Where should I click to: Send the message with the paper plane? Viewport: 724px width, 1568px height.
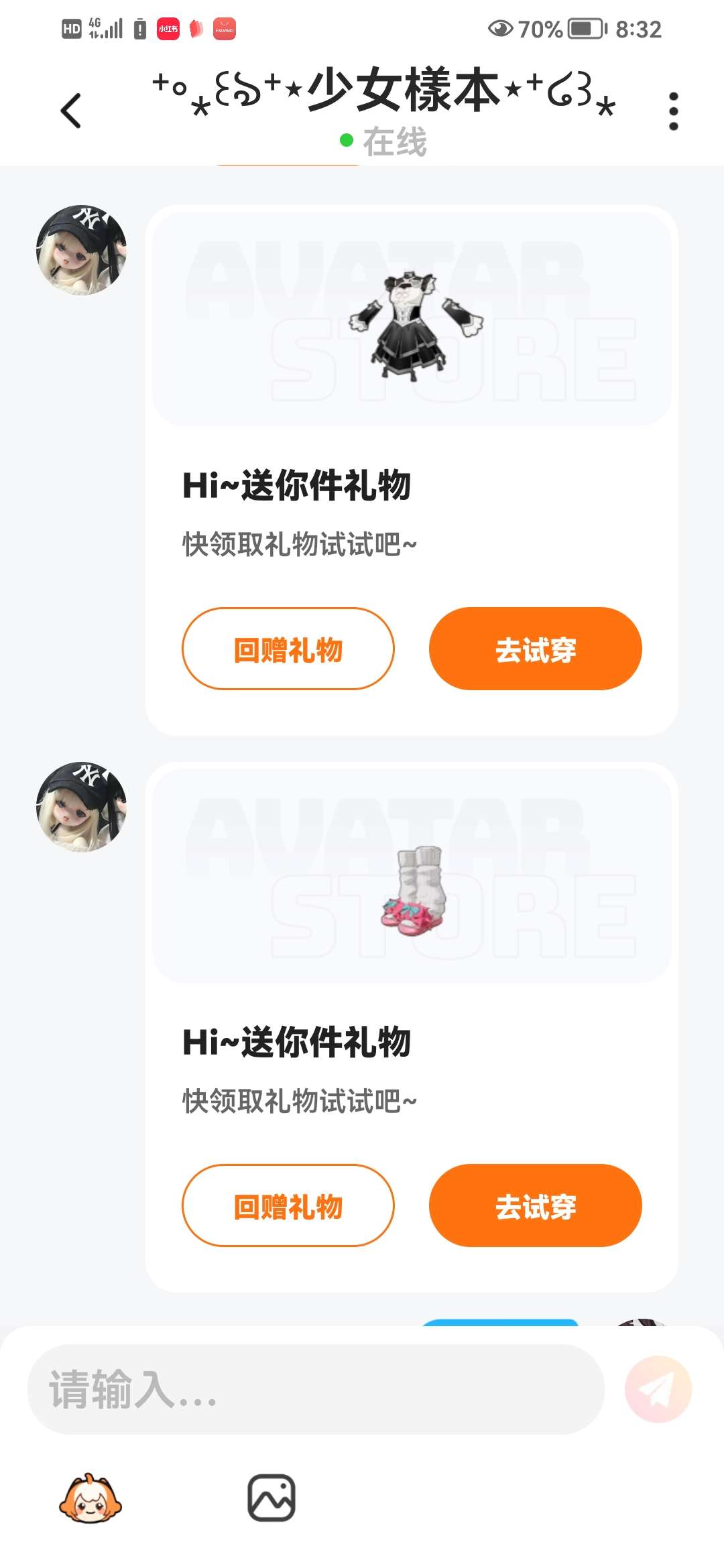(x=658, y=1389)
